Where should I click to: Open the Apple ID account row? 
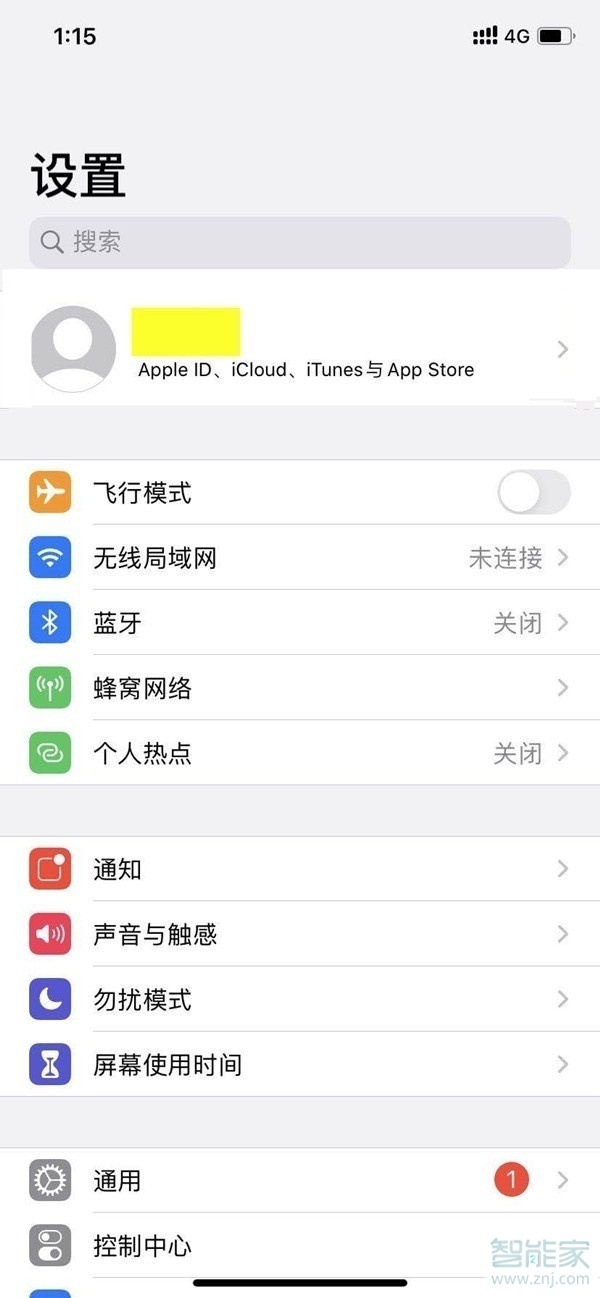300,348
